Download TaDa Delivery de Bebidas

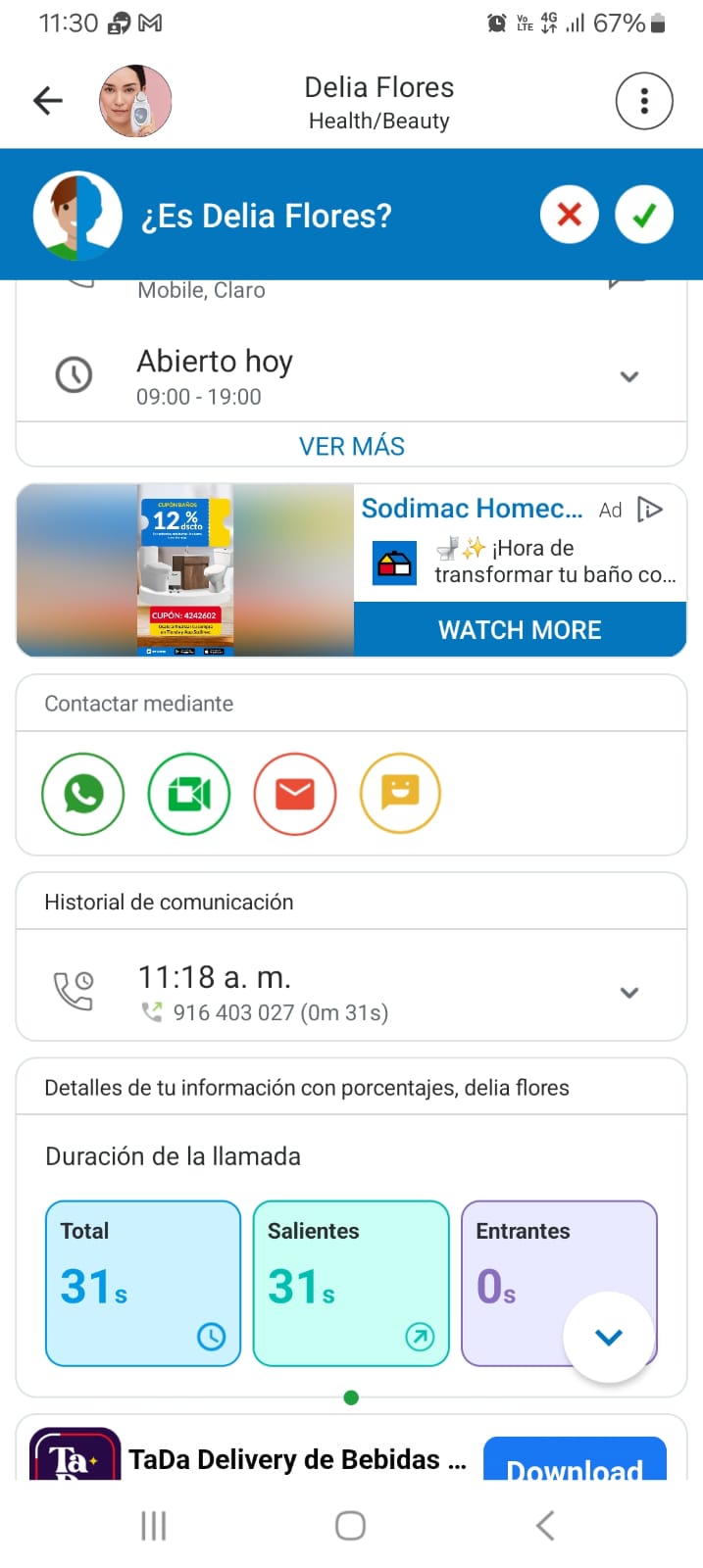tap(575, 1462)
